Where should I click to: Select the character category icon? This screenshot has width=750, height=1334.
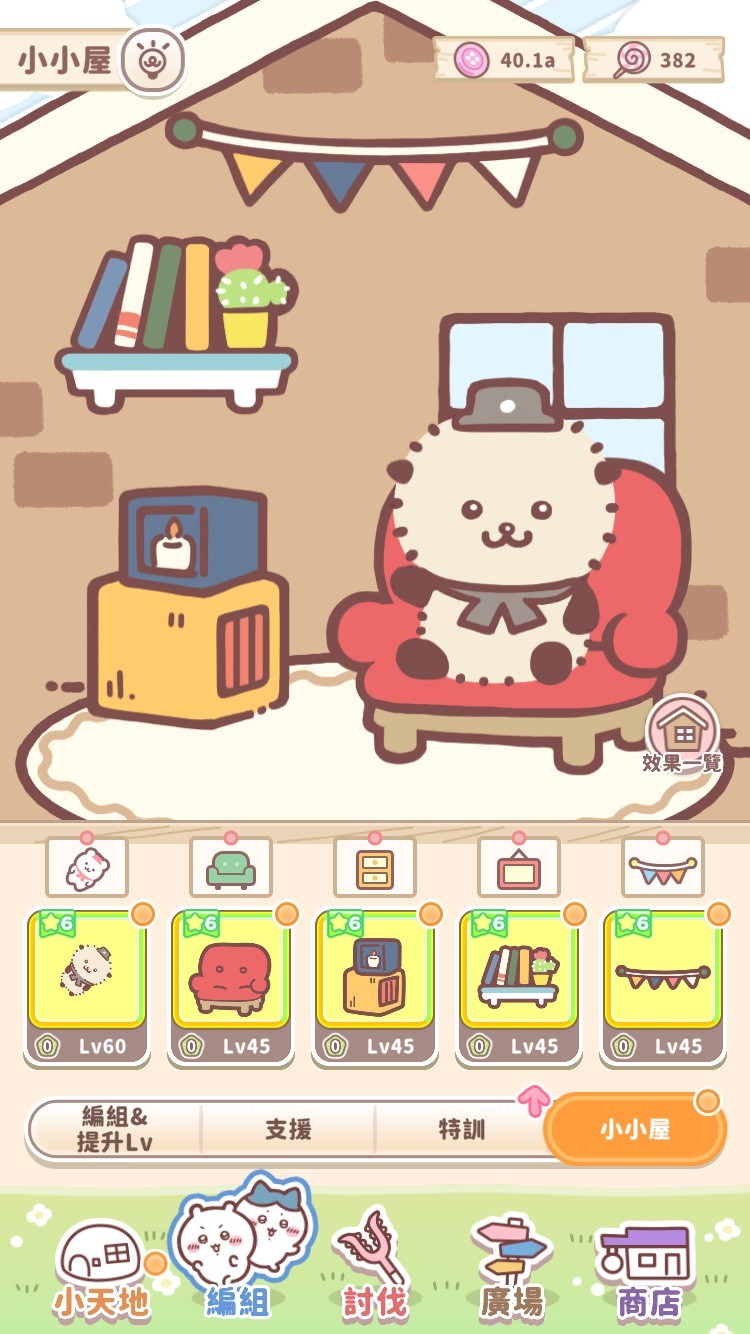pyautogui.click(x=87, y=867)
